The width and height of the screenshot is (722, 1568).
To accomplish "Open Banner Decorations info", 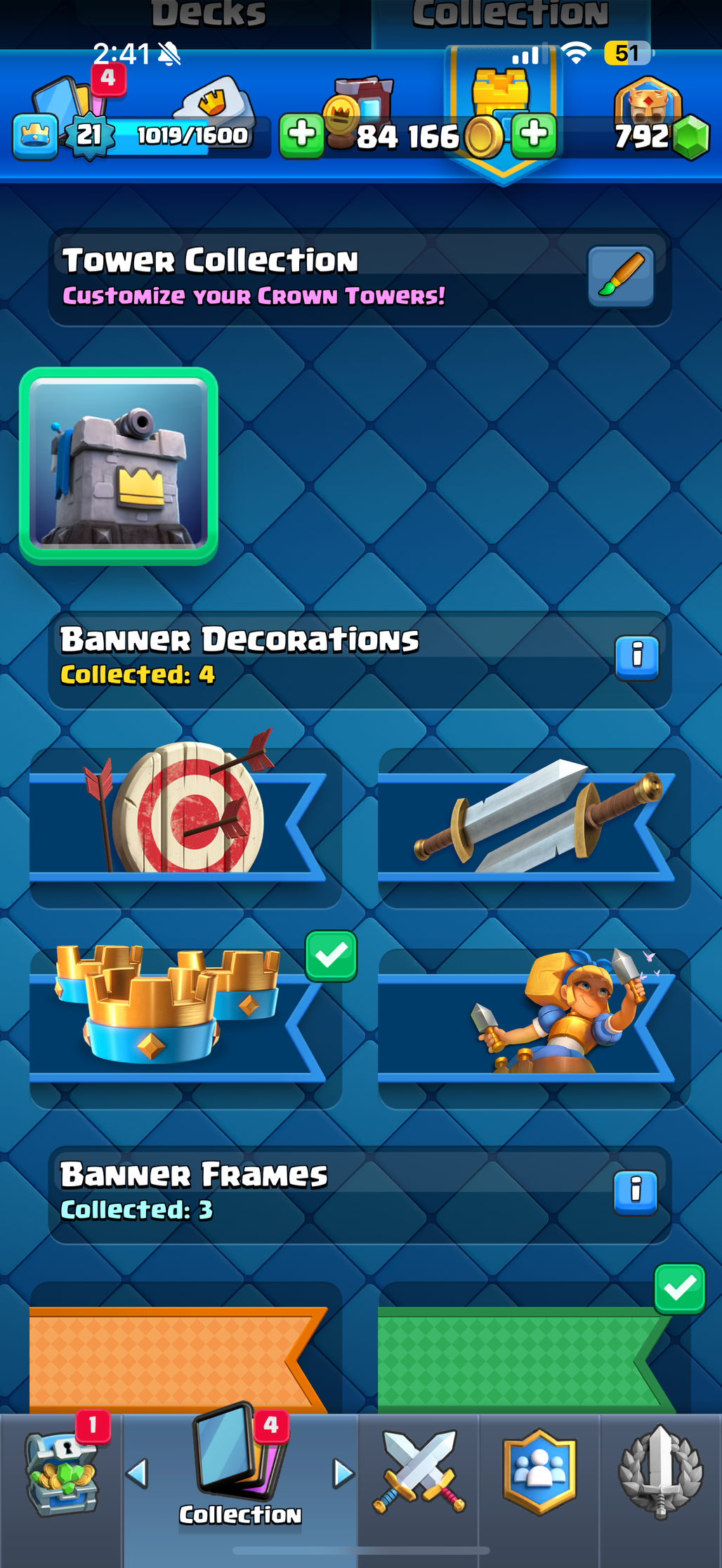I will (637, 658).
